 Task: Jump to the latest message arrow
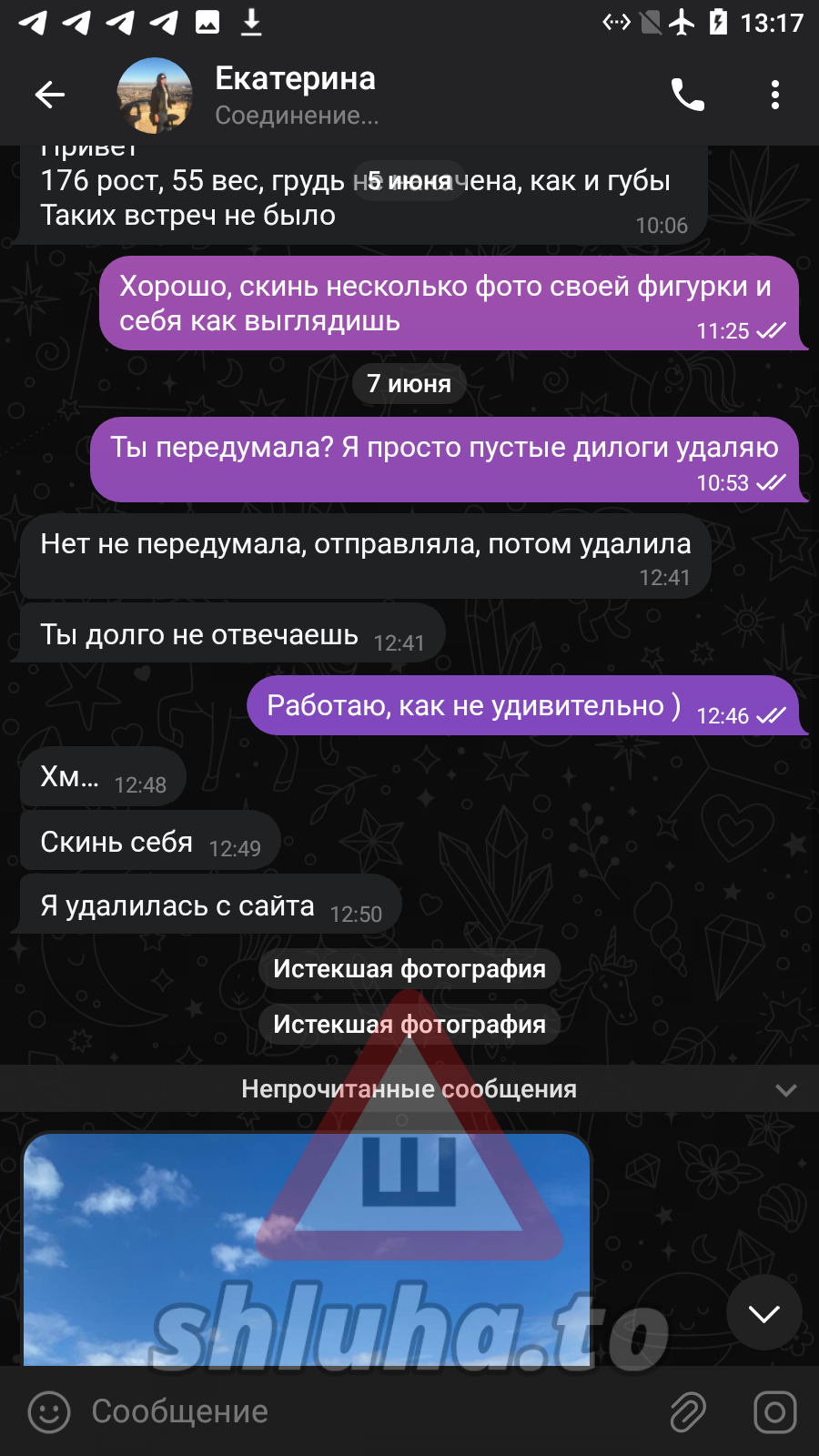(x=763, y=1312)
